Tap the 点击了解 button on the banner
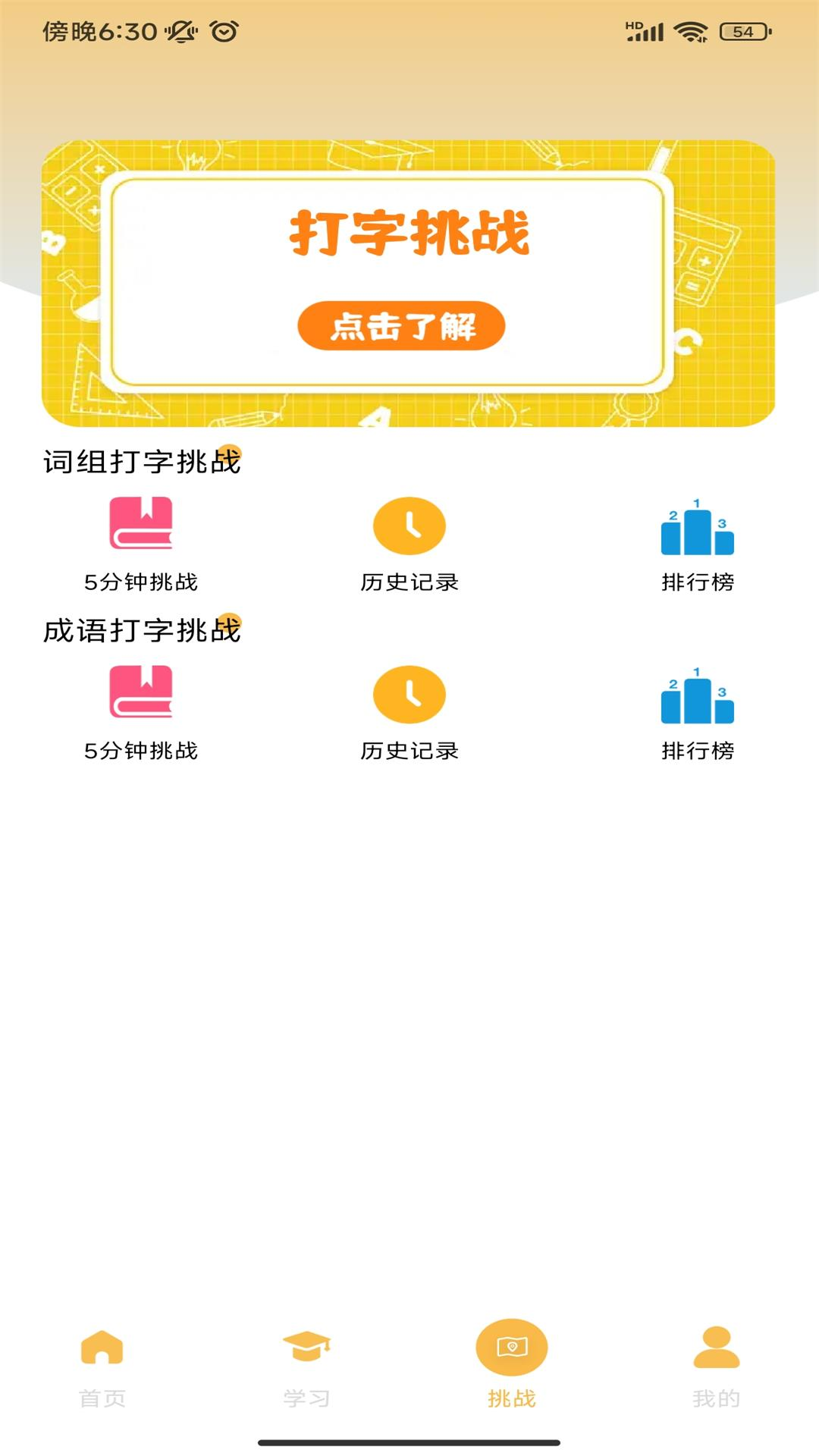 (402, 326)
